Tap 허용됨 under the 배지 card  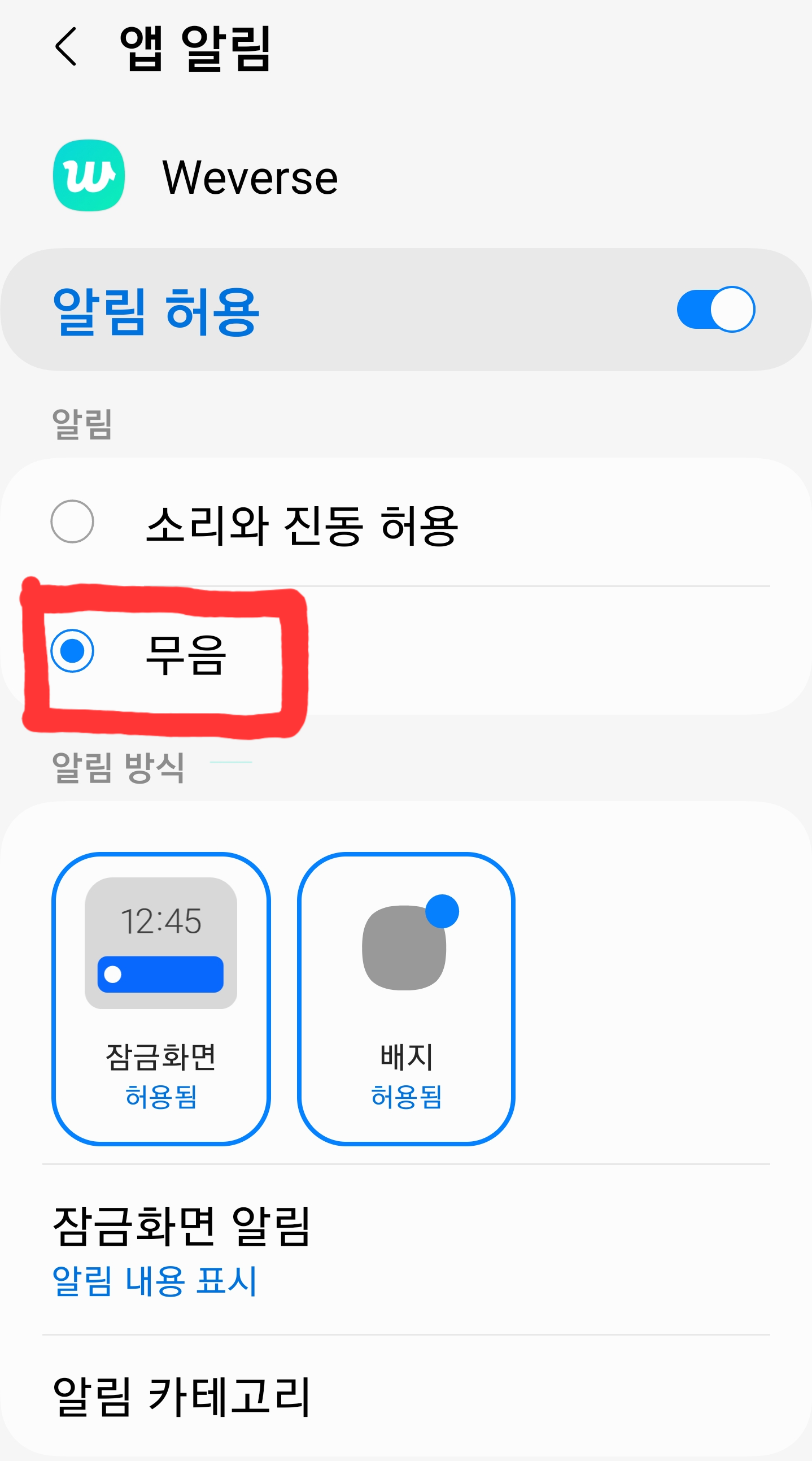406,1098
